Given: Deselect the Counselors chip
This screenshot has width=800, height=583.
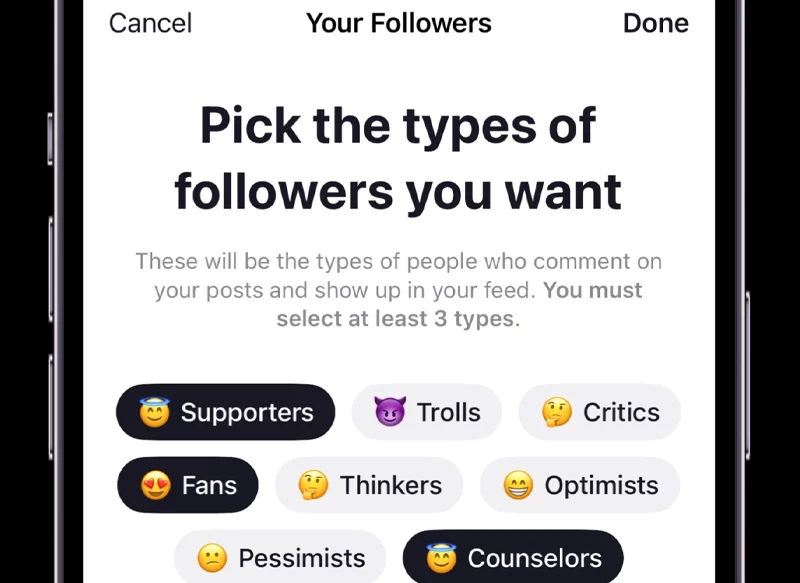Looking at the screenshot, I should [512, 557].
